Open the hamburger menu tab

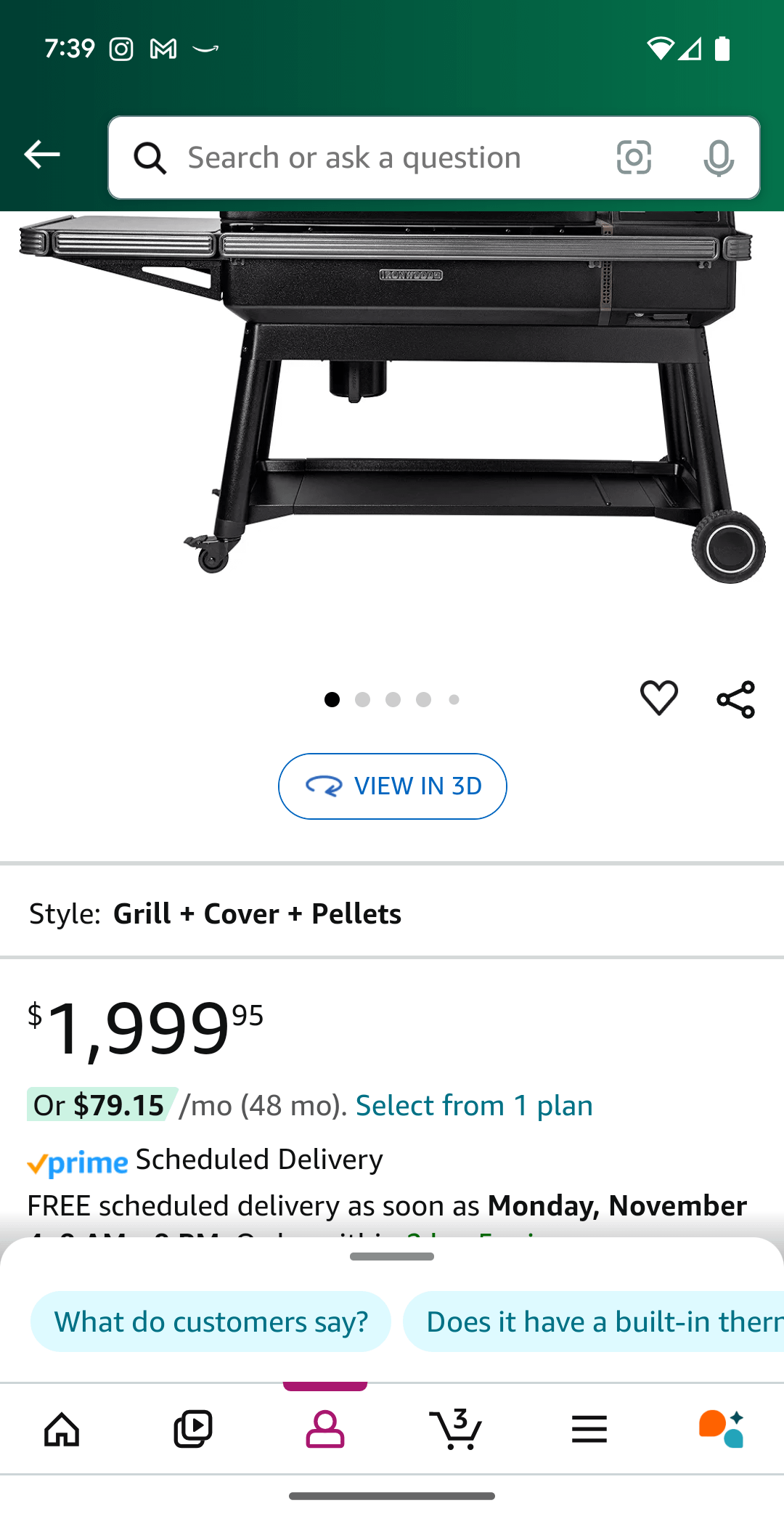(589, 1429)
